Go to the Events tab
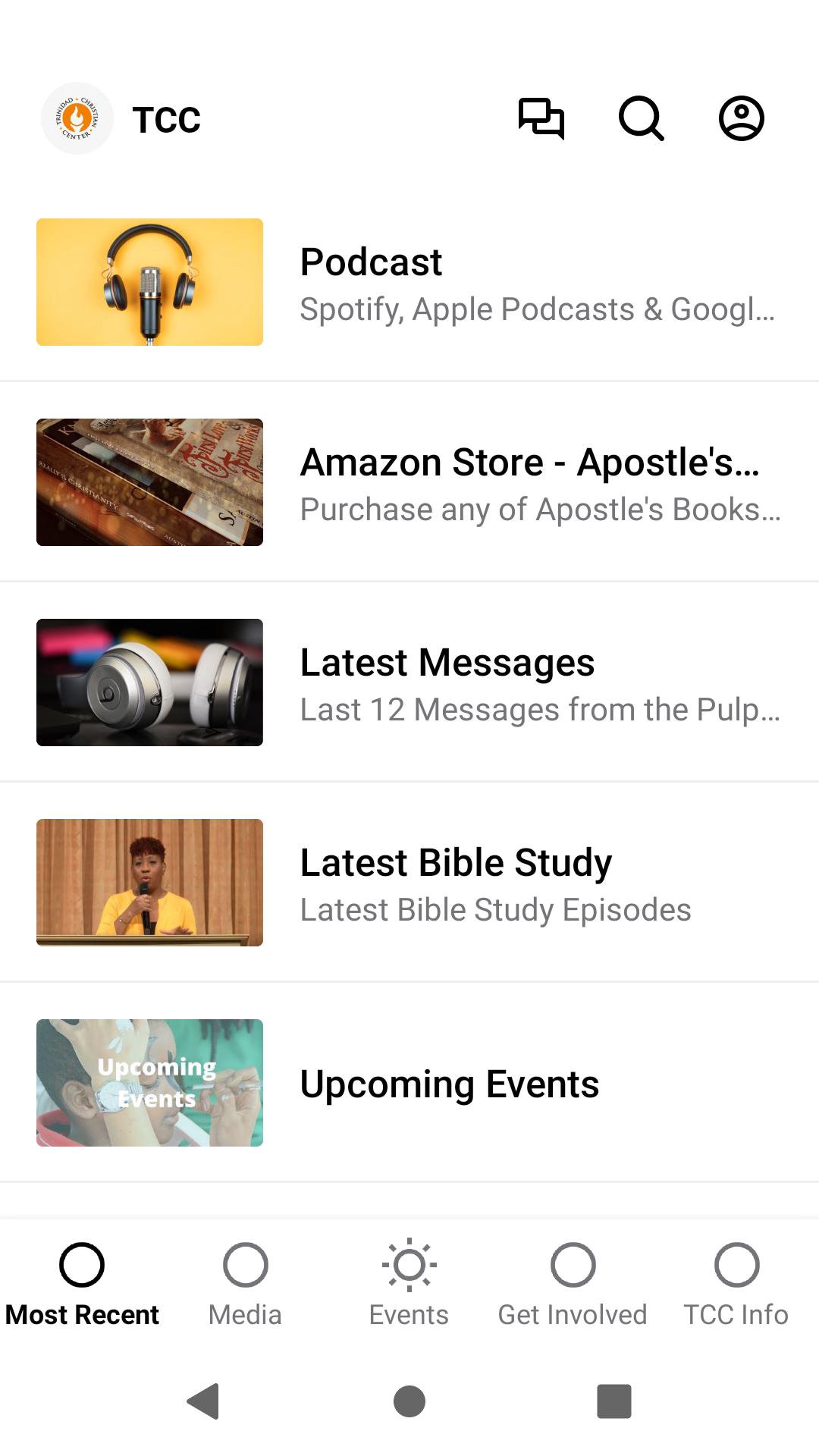 [409, 1283]
